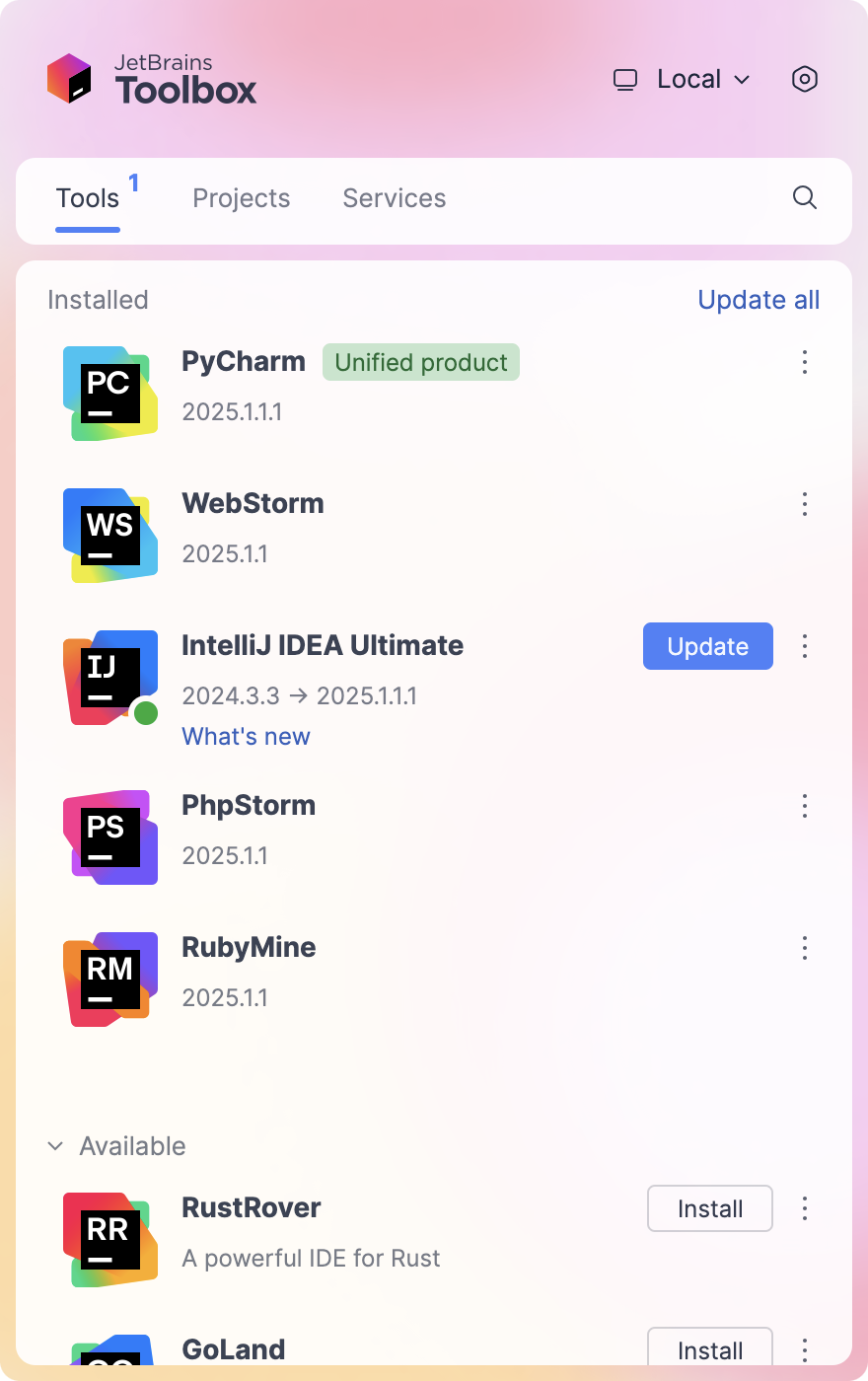This screenshot has width=868, height=1381.
Task: Launch PyCharm from the installed list
Action: pos(243,362)
